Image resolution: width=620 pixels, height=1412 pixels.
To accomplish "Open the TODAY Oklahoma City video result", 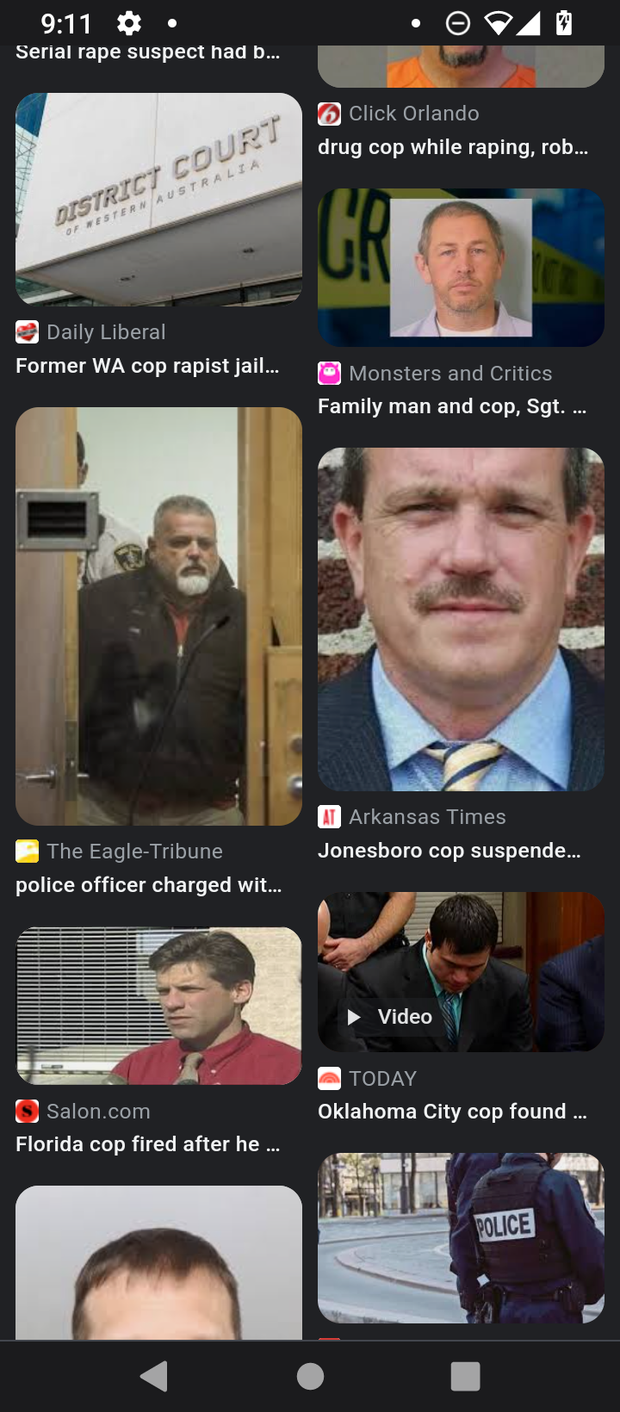I will tap(460, 971).
